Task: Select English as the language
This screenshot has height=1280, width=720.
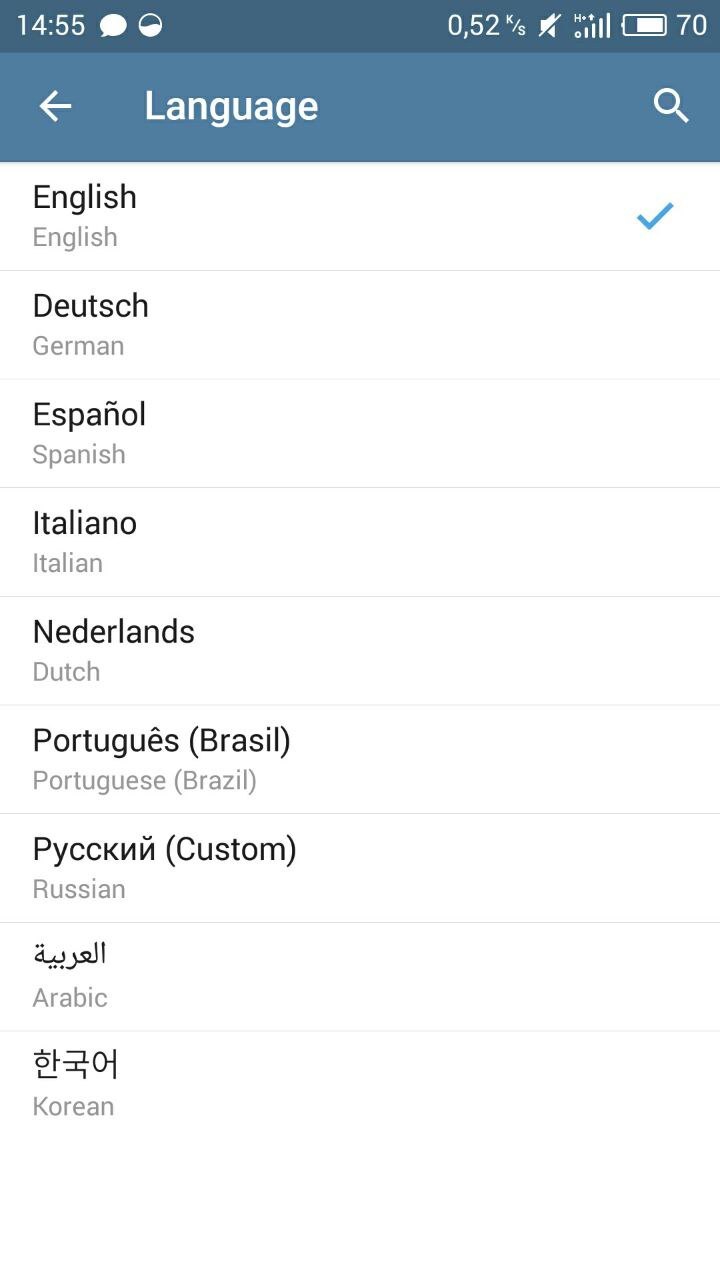Action: point(360,216)
